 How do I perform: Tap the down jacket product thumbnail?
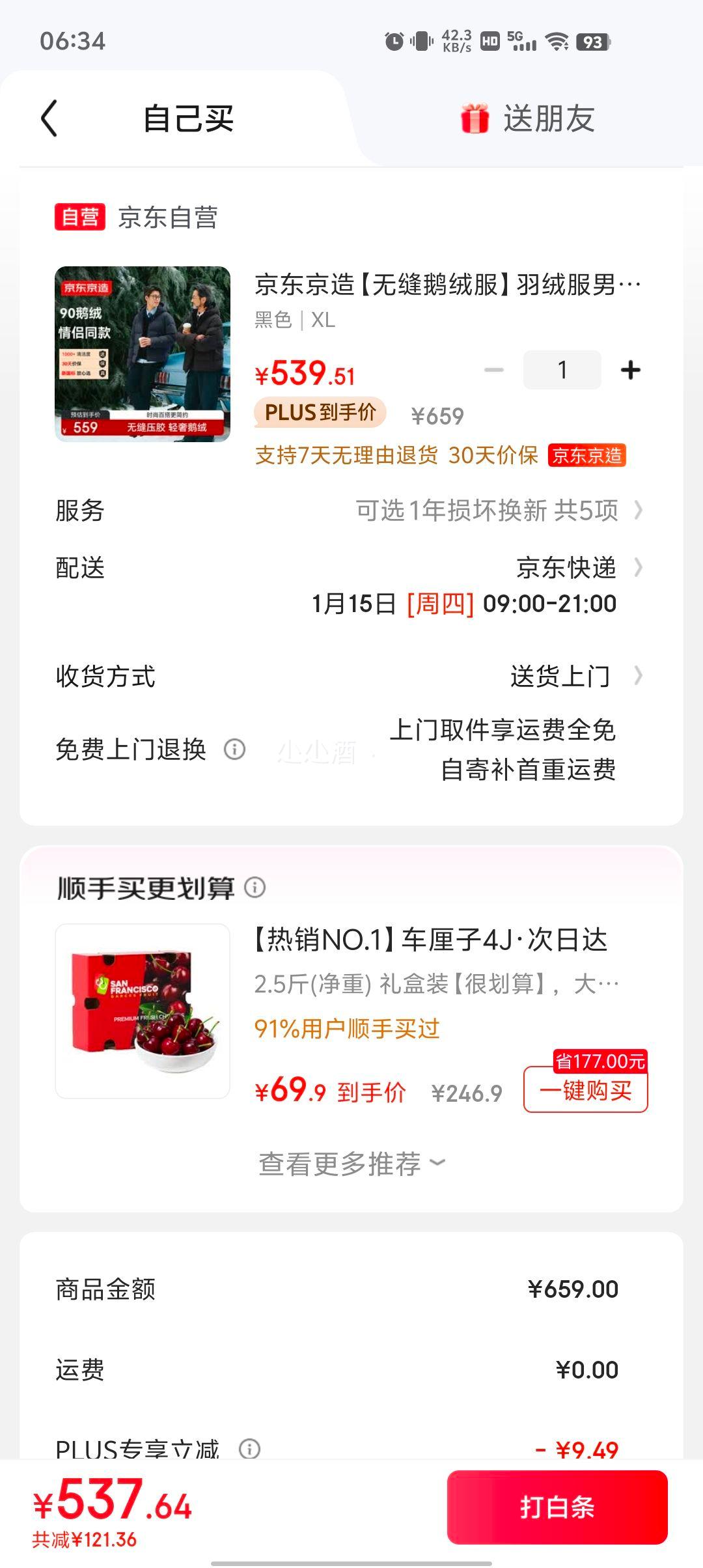pos(144,353)
